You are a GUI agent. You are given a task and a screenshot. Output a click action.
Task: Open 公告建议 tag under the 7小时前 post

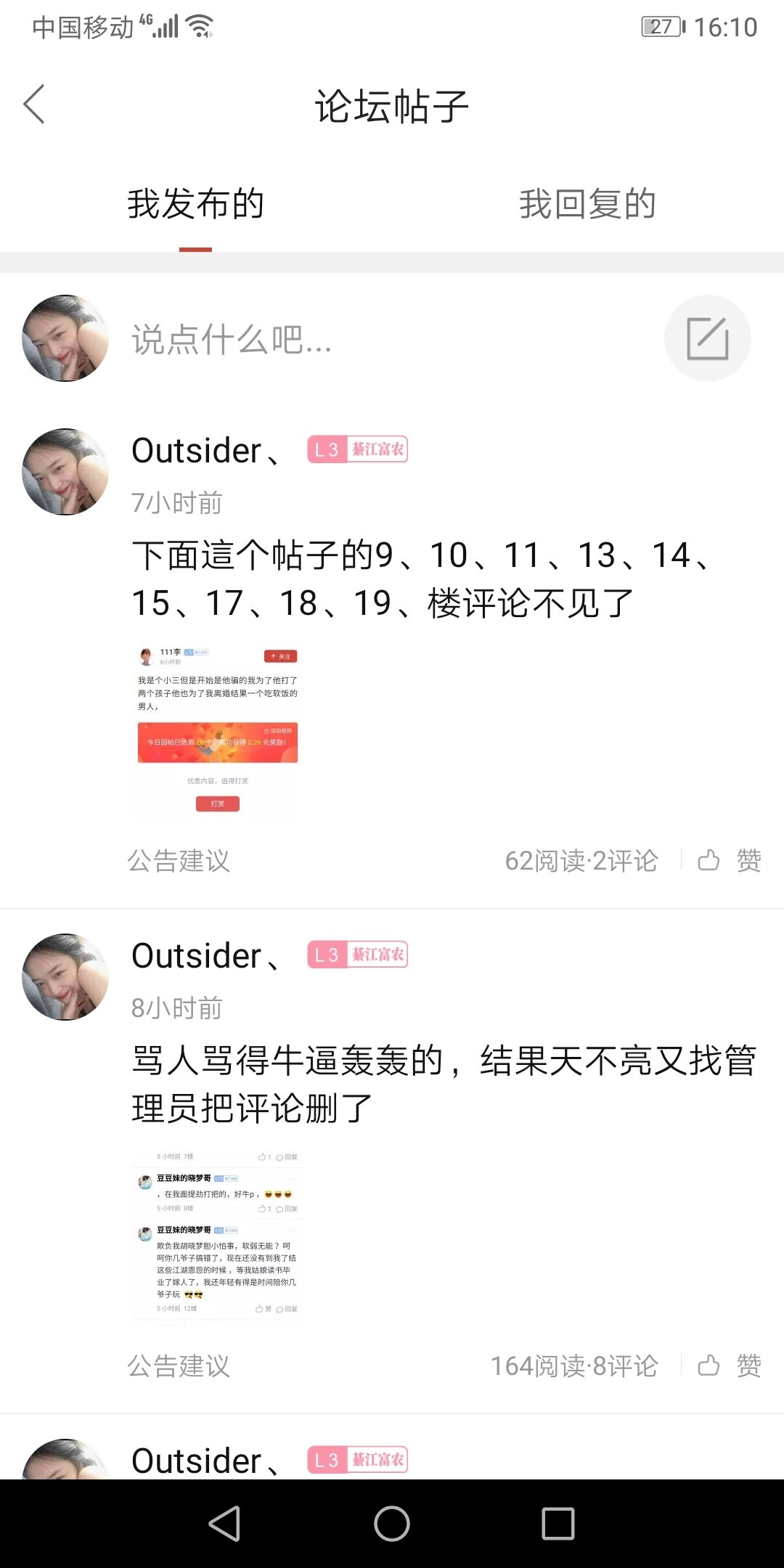[x=179, y=860]
